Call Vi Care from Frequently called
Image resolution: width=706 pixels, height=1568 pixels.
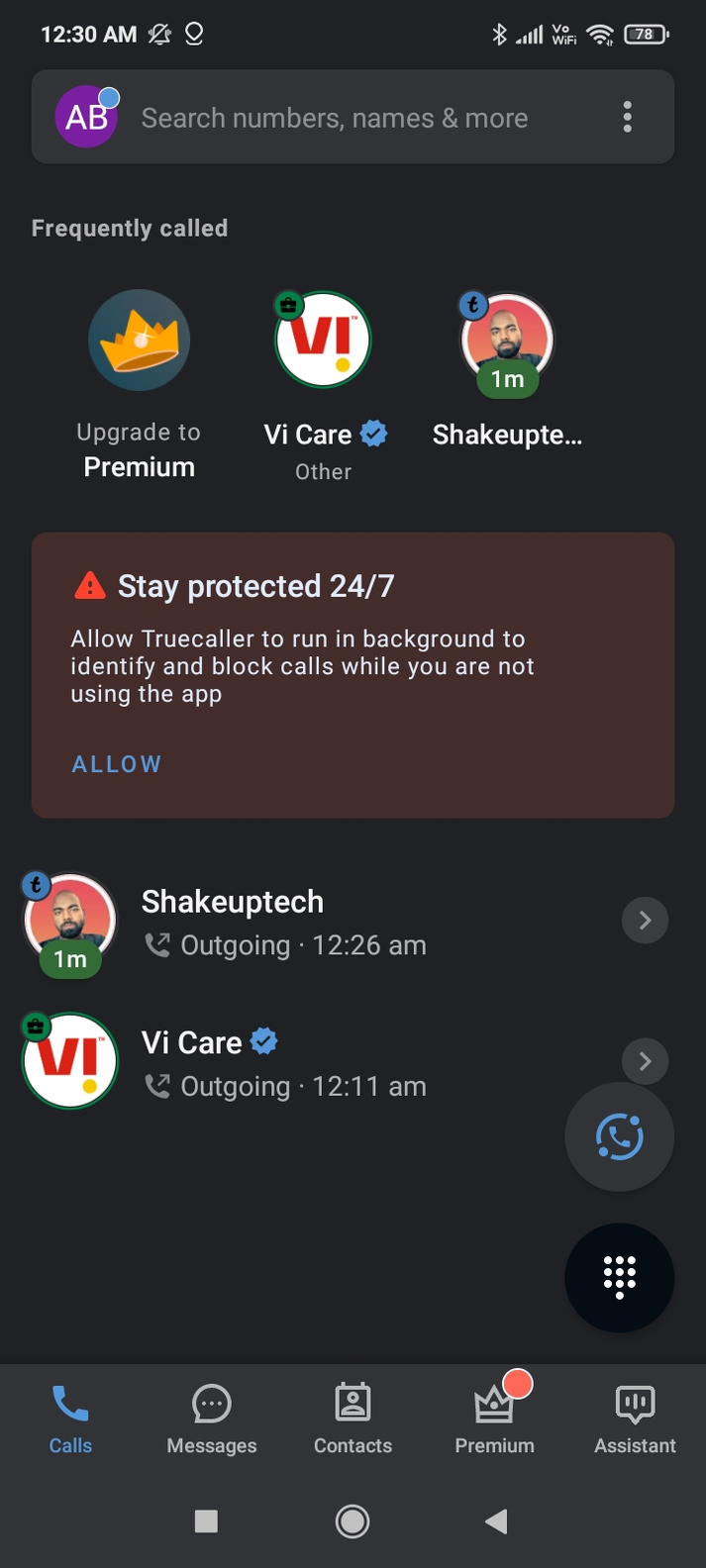point(324,385)
